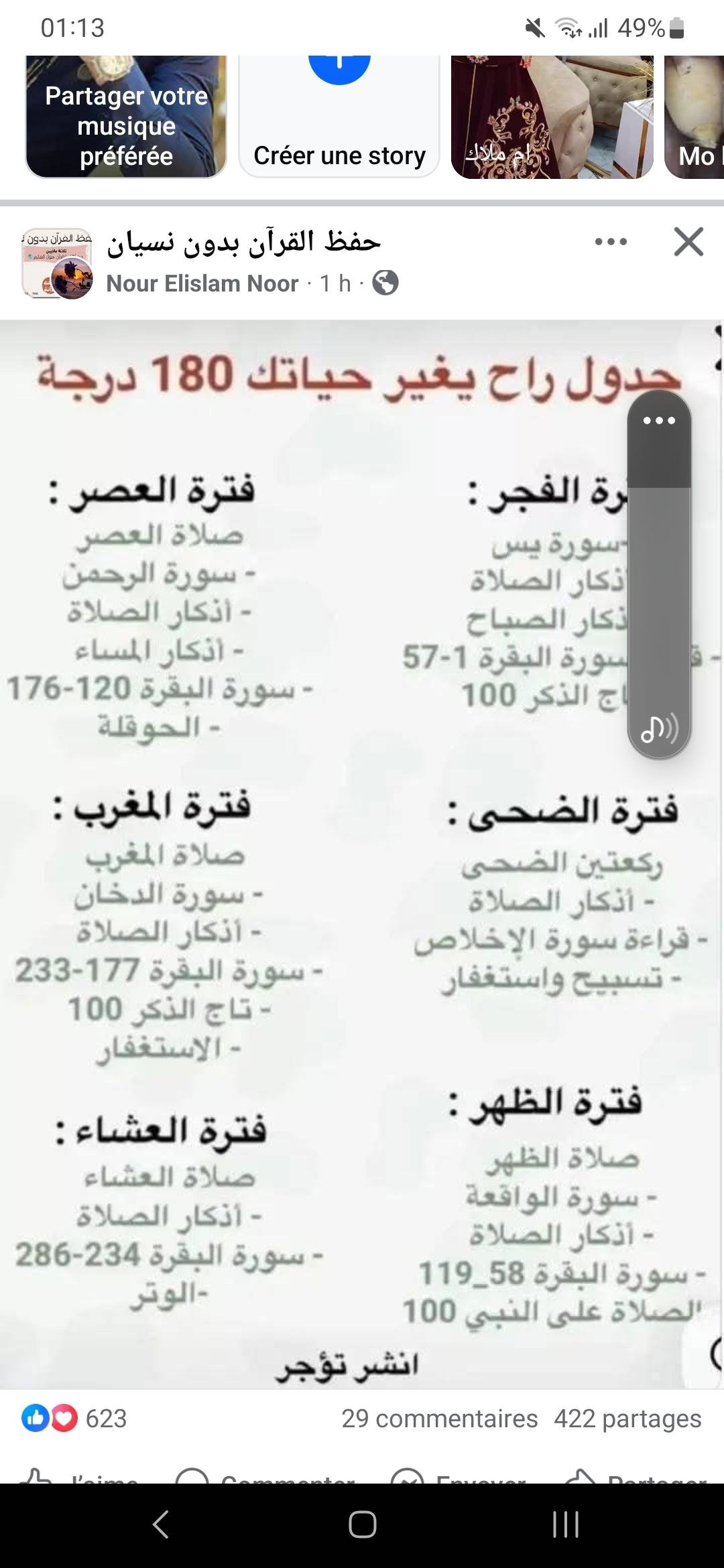
Task: View who reacted to the post
Action: [x=75, y=1419]
